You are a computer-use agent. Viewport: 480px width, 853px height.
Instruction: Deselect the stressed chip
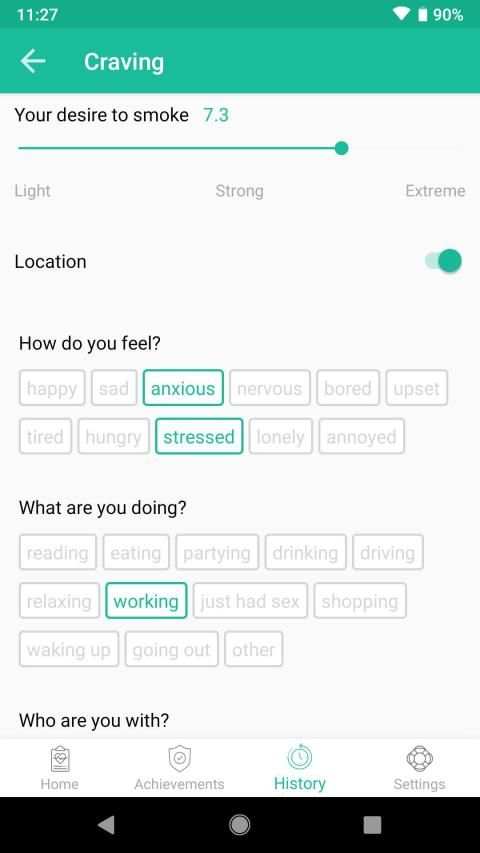coord(199,436)
